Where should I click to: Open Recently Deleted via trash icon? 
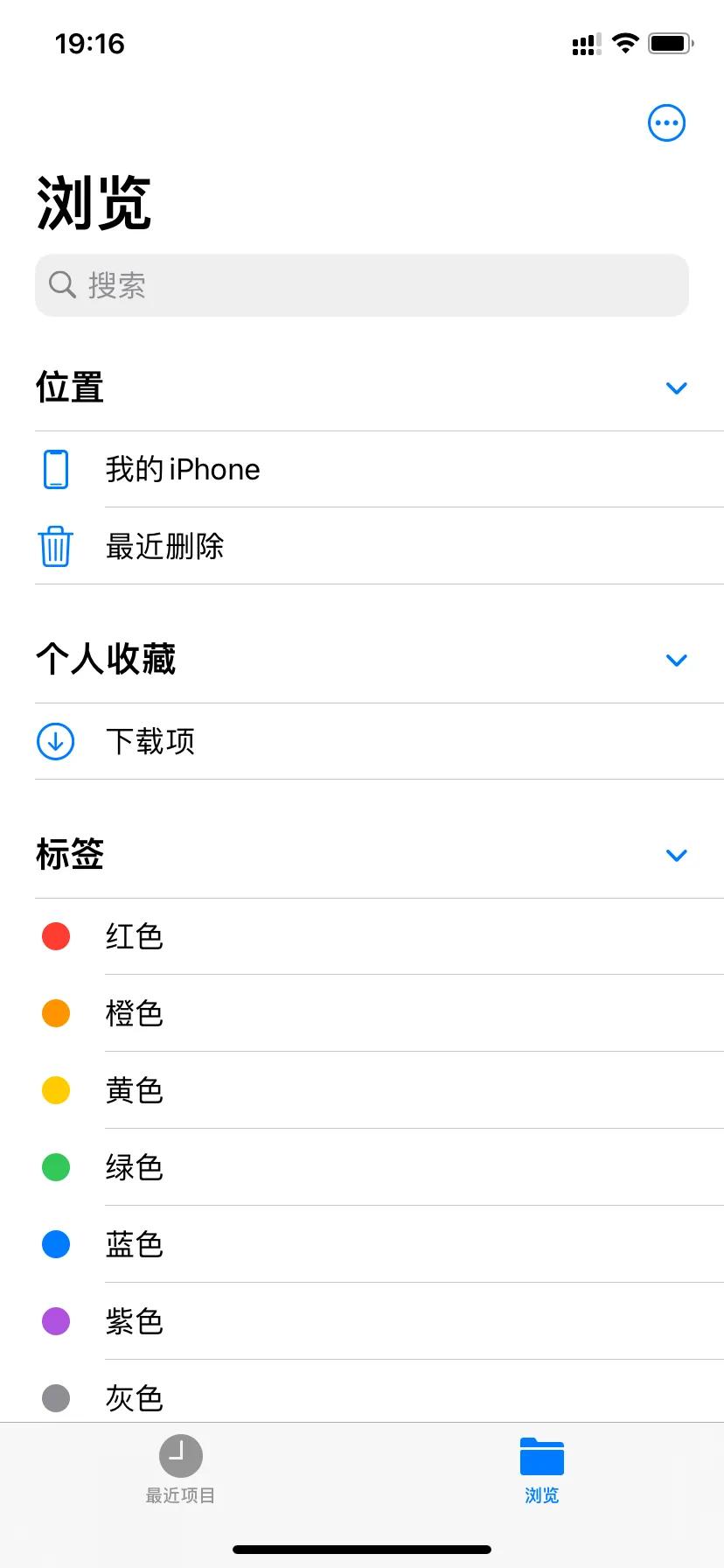(x=56, y=546)
